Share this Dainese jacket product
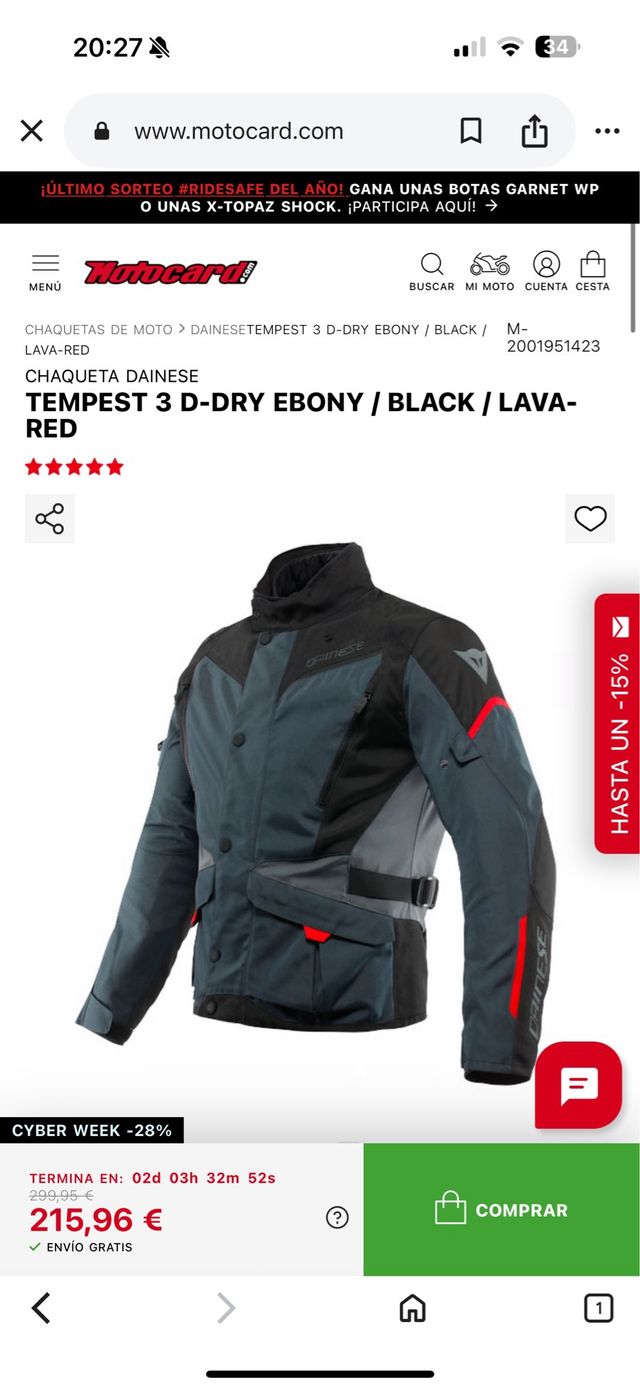The image size is (640, 1390). coord(50,518)
